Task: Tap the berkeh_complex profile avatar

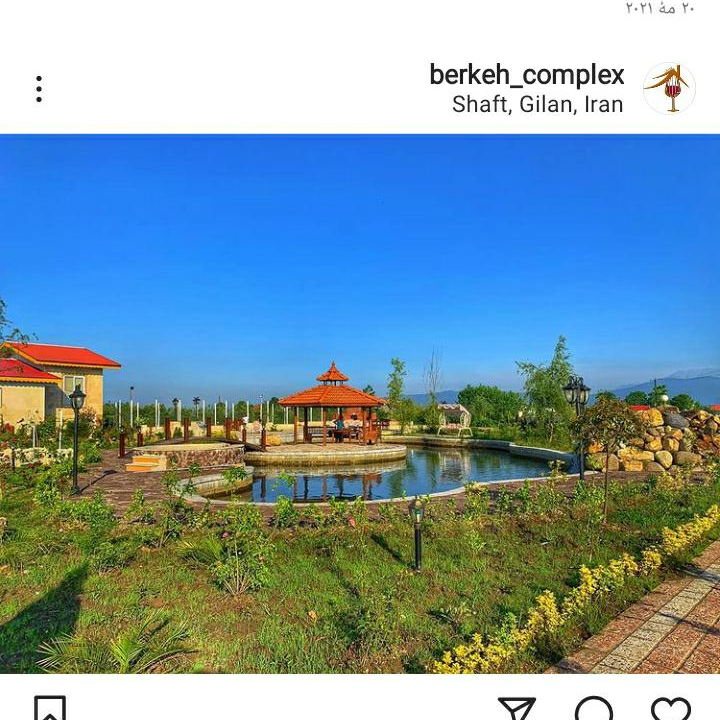Action: tap(669, 89)
